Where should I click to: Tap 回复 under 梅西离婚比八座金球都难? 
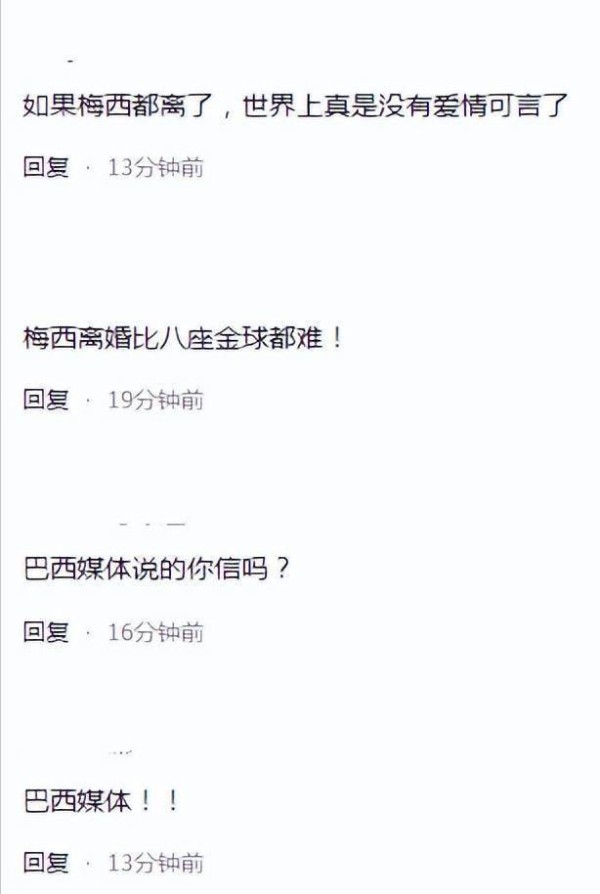[x=46, y=400]
